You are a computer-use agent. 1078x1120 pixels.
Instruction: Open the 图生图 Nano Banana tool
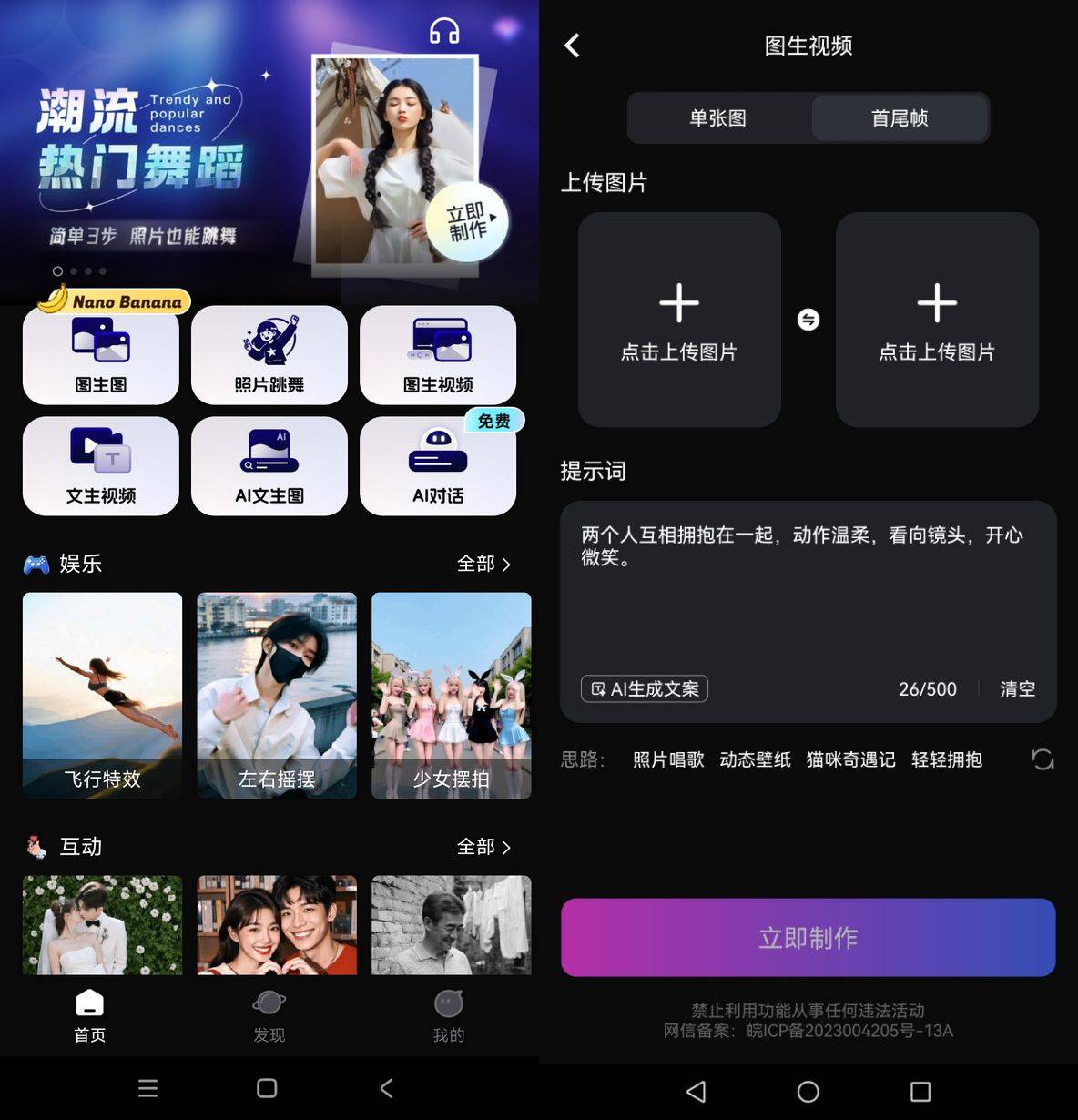[101, 355]
